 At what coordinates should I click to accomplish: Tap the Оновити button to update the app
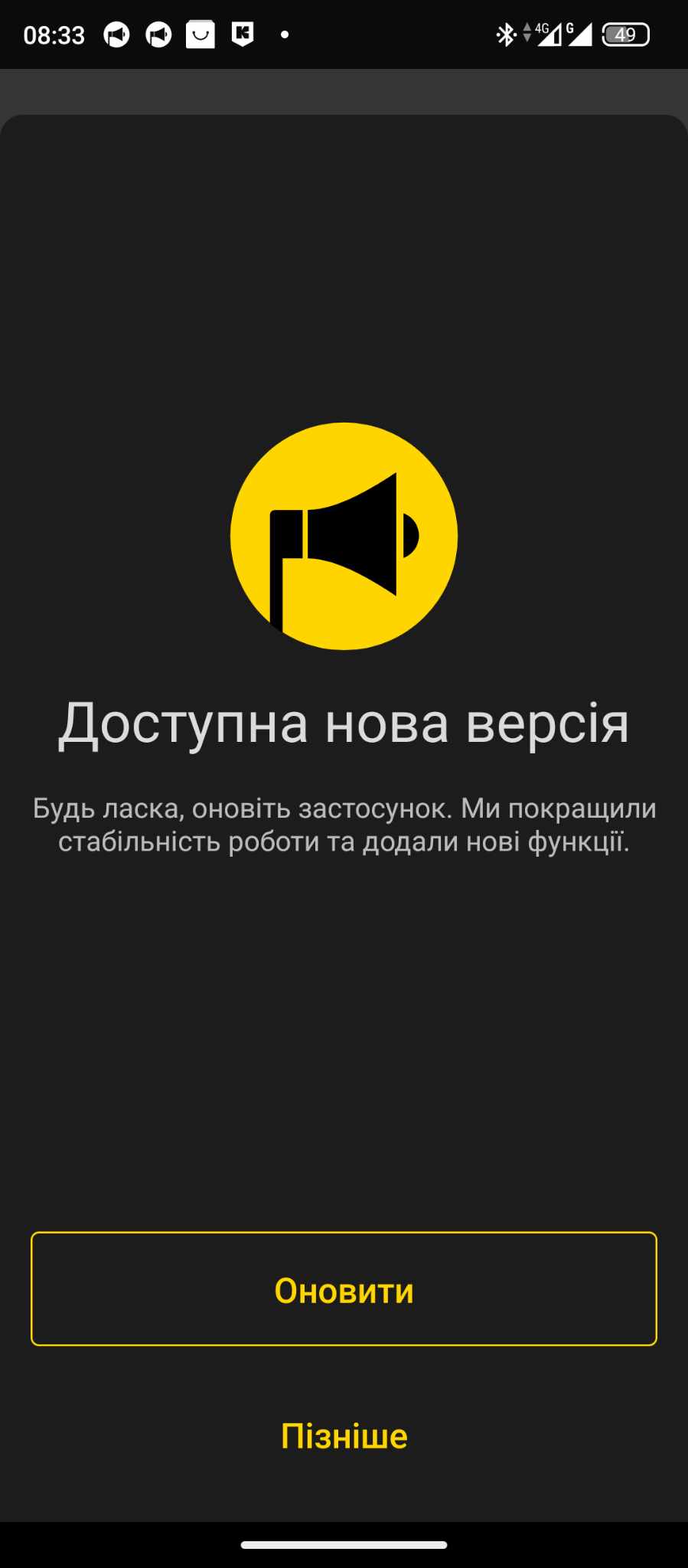click(344, 1289)
